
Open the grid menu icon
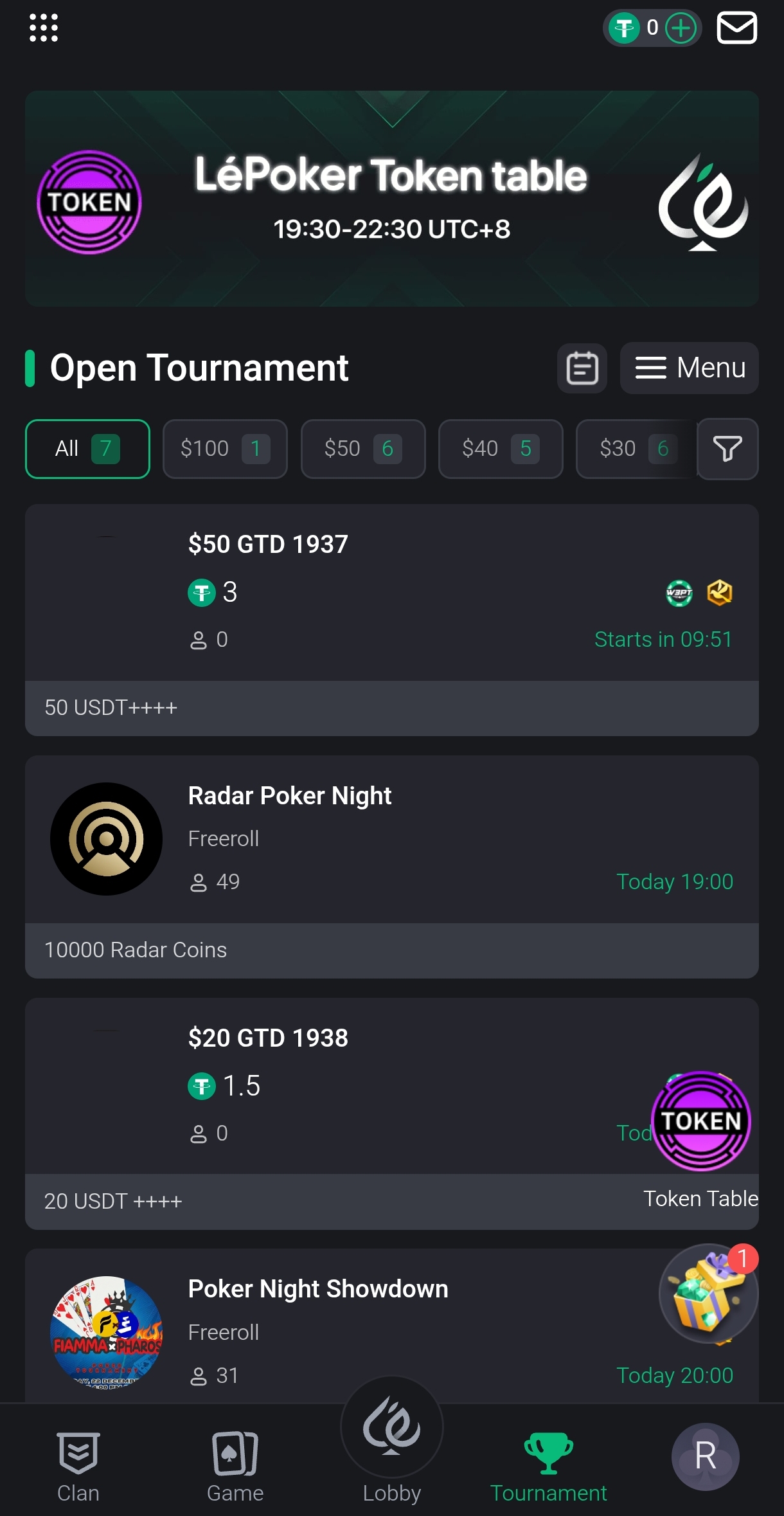[44, 28]
